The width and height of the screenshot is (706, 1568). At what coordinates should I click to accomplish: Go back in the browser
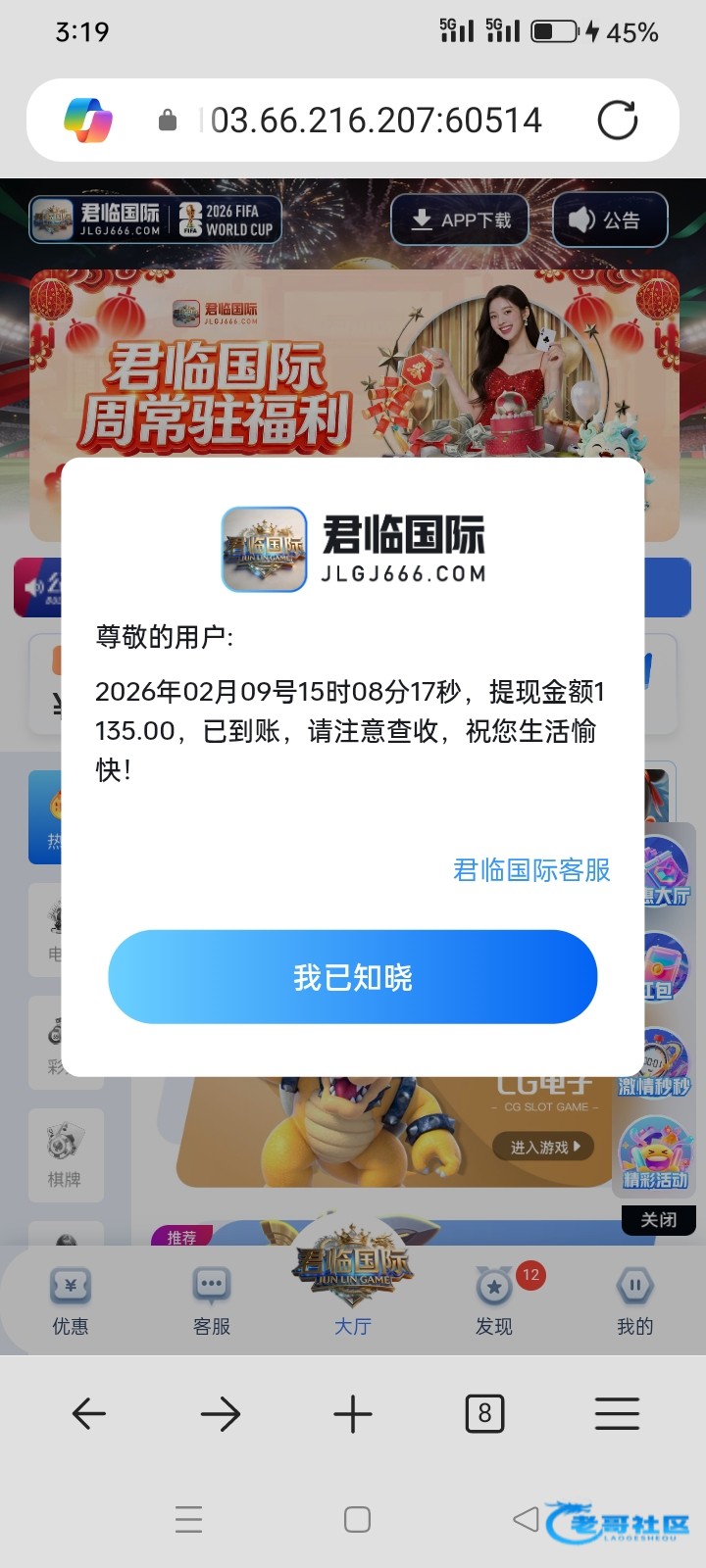[x=88, y=1413]
